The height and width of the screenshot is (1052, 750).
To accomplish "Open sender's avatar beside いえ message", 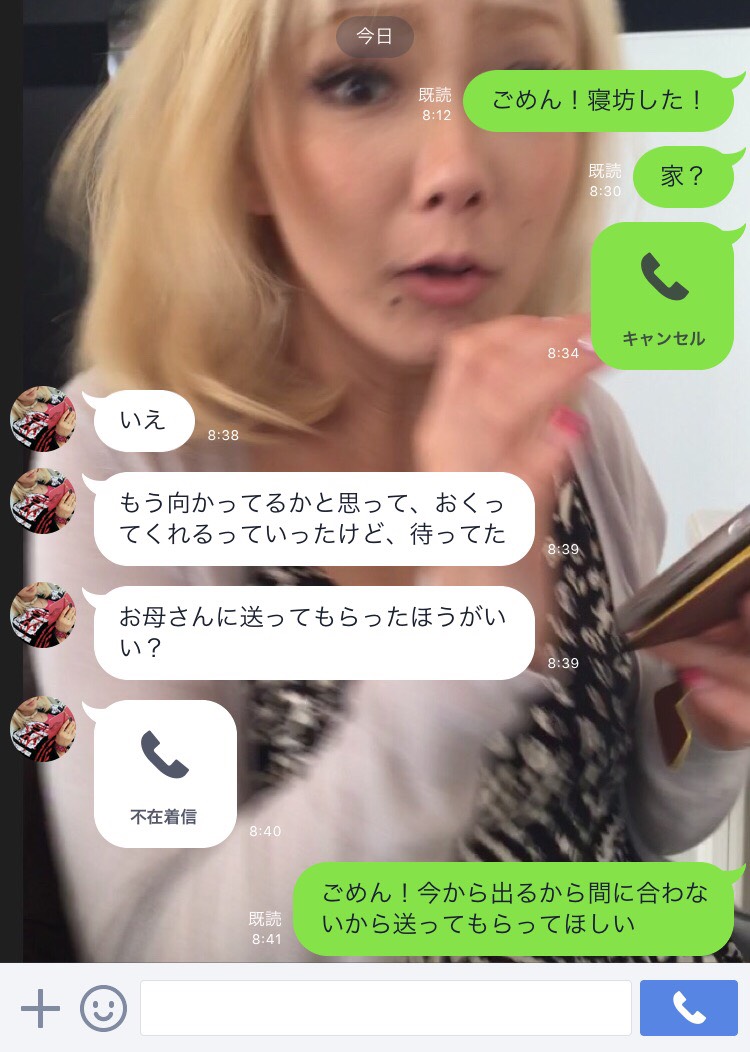I will pyautogui.click(x=43, y=419).
